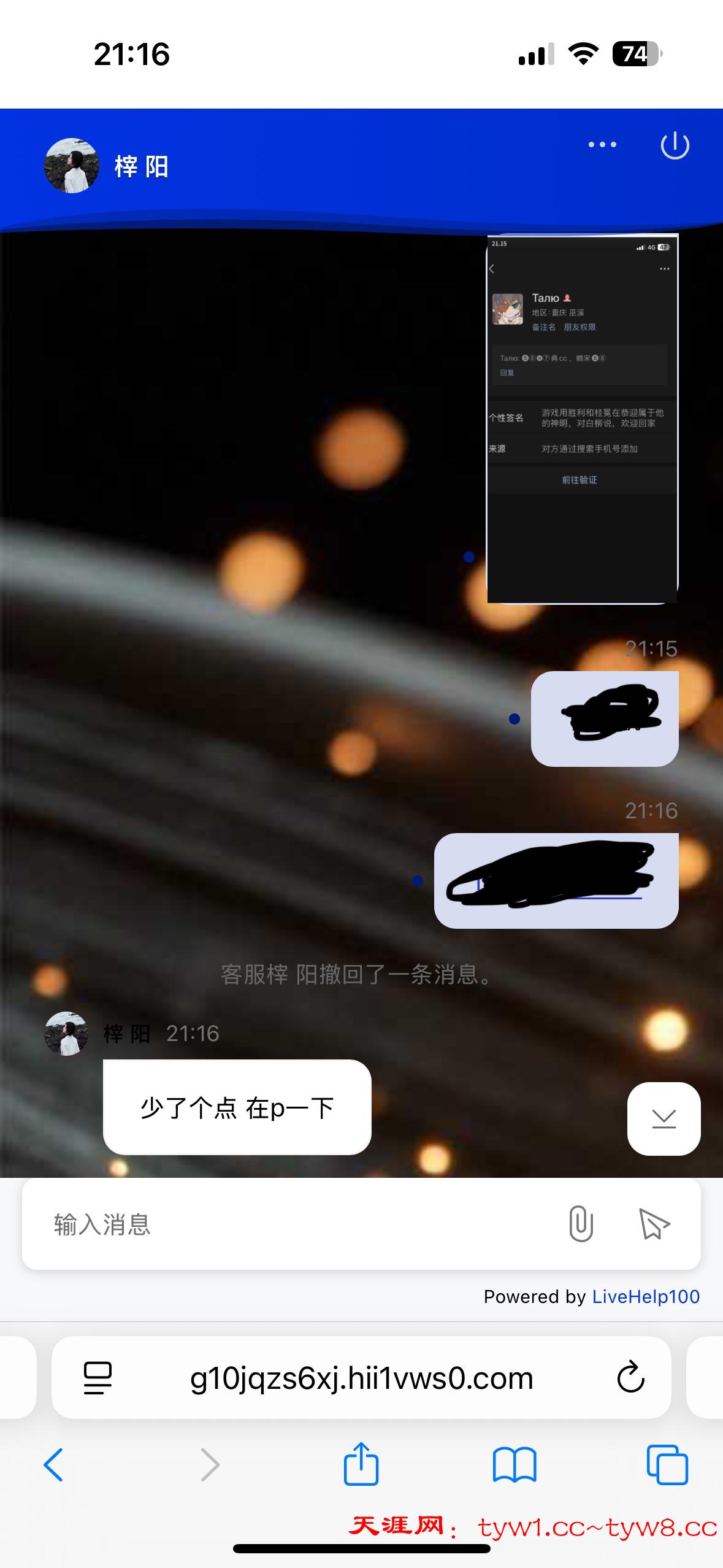Image resolution: width=723 pixels, height=1568 pixels.
Task: Share this page
Action: (361, 1464)
